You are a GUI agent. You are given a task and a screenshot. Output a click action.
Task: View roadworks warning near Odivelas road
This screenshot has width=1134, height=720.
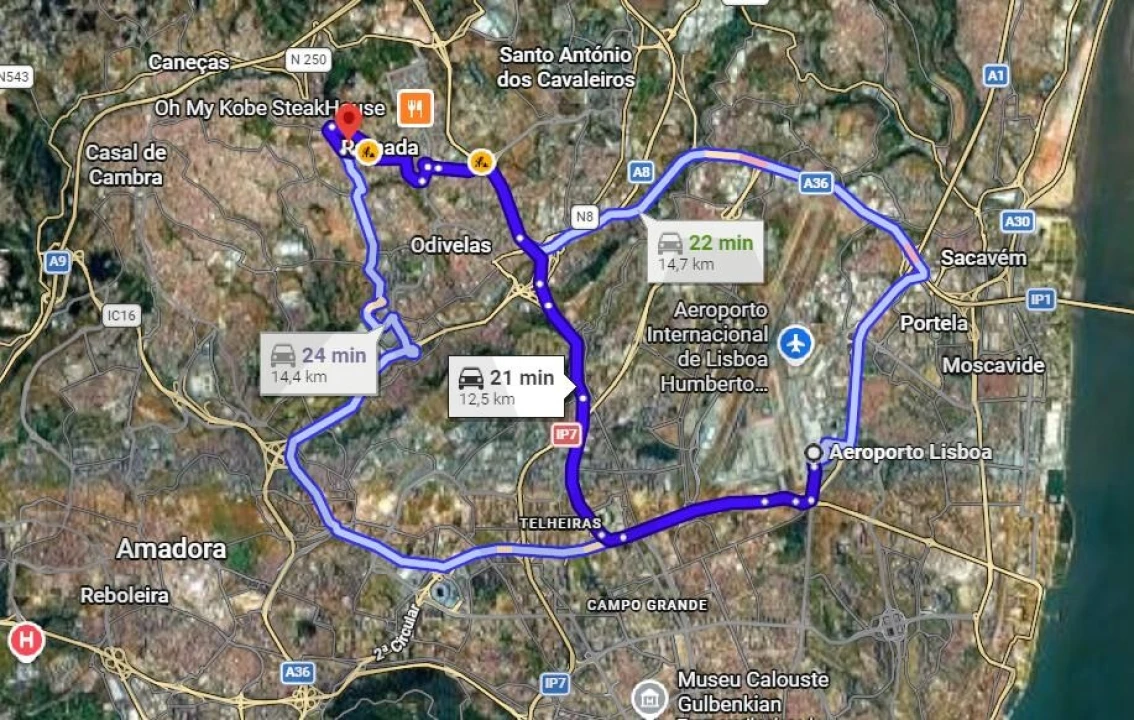[x=483, y=160]
